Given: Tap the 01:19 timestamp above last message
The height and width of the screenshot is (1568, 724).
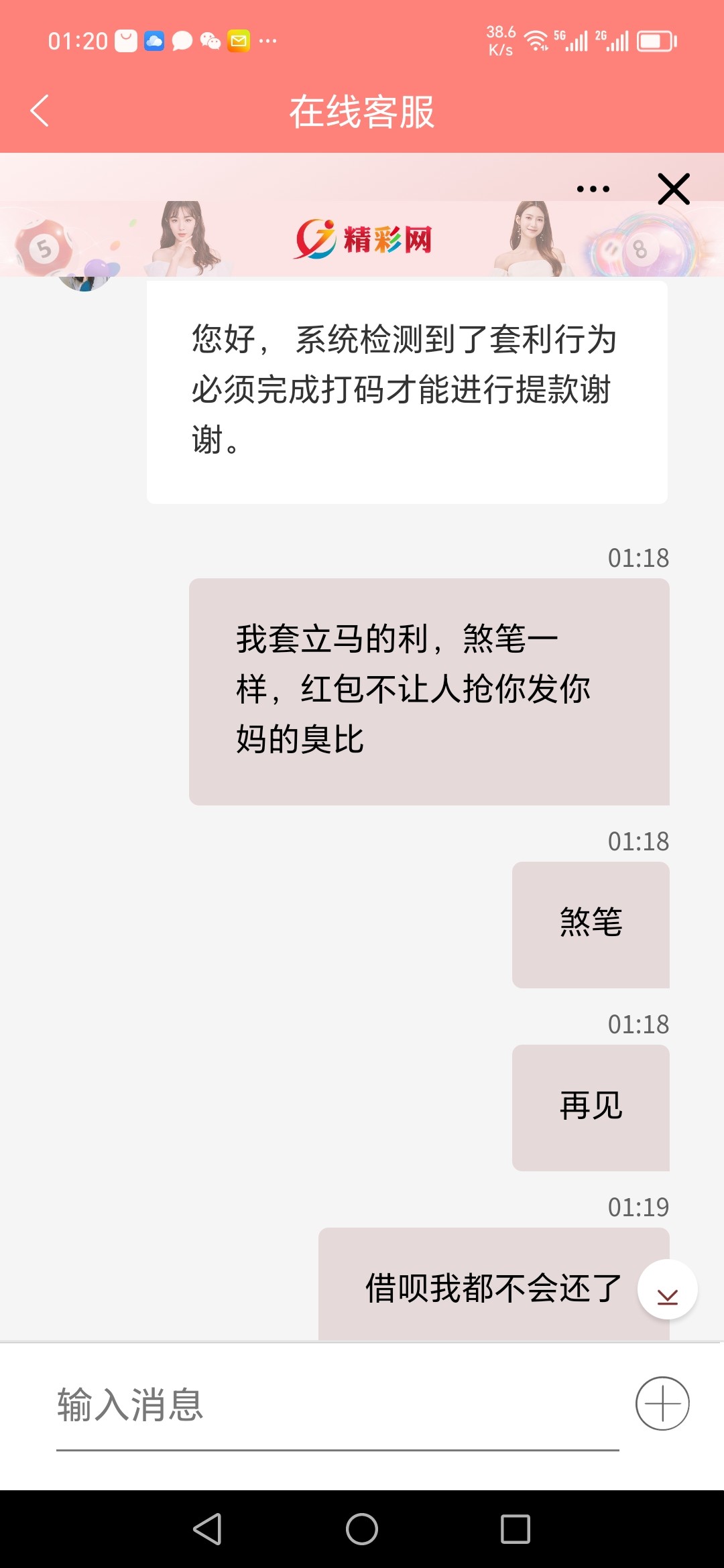Looking at the screenshot, I should (x=639, y=1206).
